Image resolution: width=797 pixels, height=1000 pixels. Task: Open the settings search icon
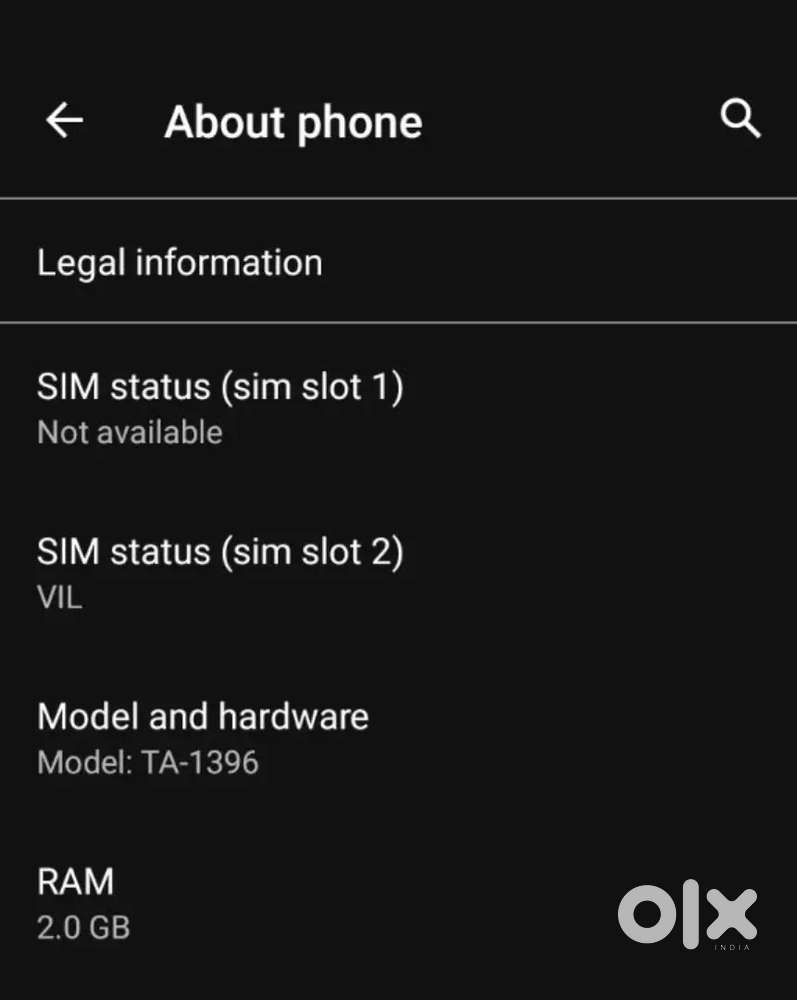click(740, 120)
